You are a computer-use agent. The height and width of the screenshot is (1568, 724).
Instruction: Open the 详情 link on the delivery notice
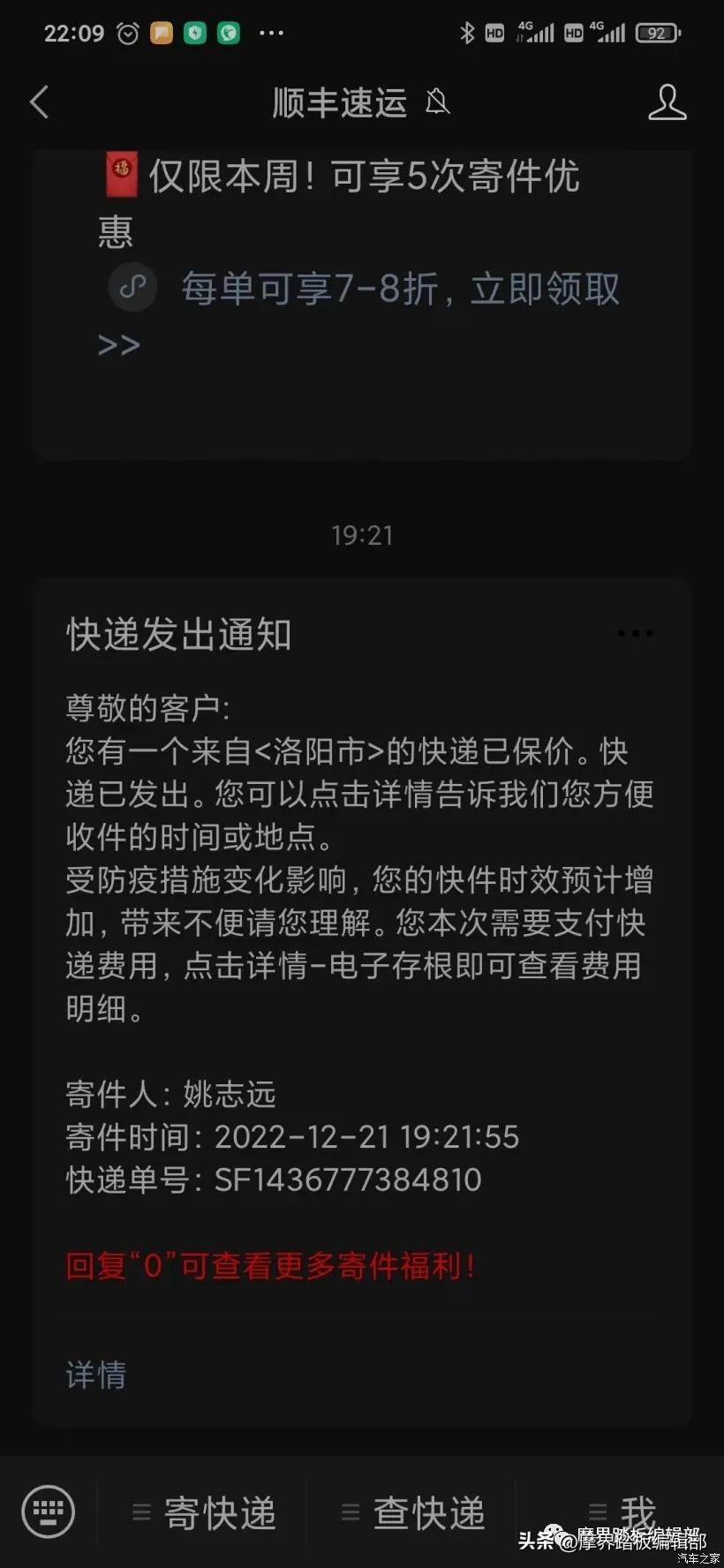click(96, 1375)
